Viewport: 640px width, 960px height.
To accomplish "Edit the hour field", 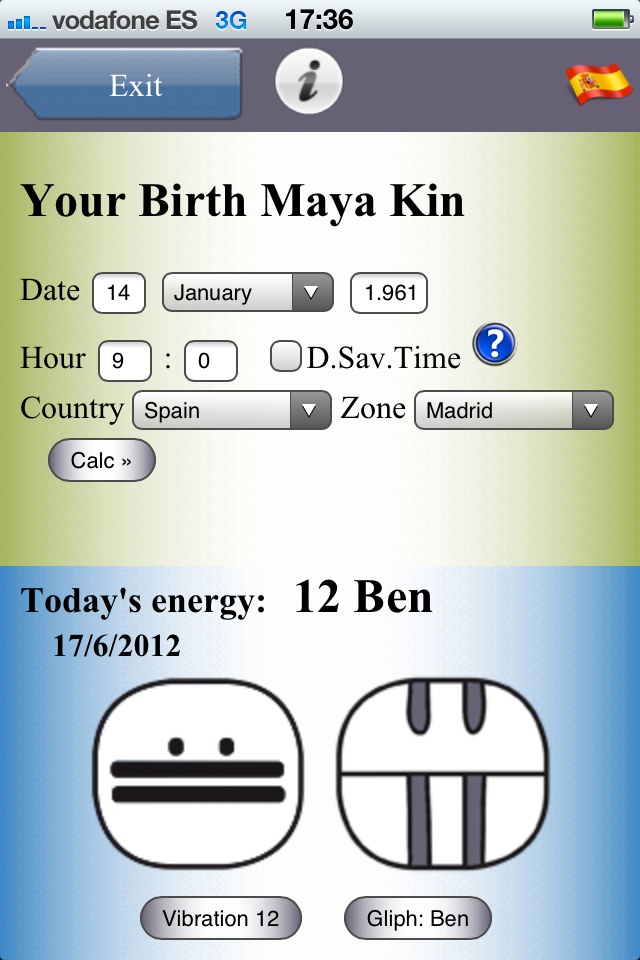I will click(x=124, y=361).
